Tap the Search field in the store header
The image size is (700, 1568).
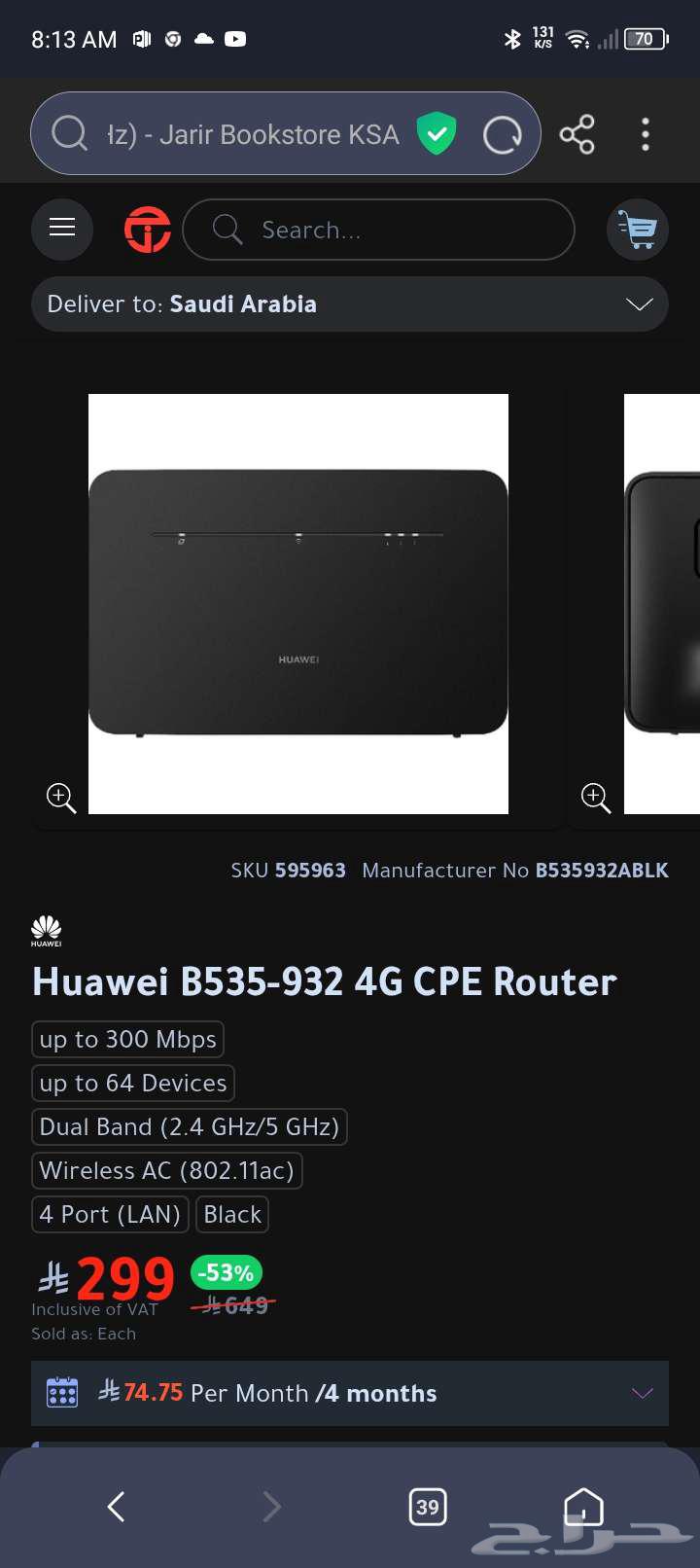point(378,230)
